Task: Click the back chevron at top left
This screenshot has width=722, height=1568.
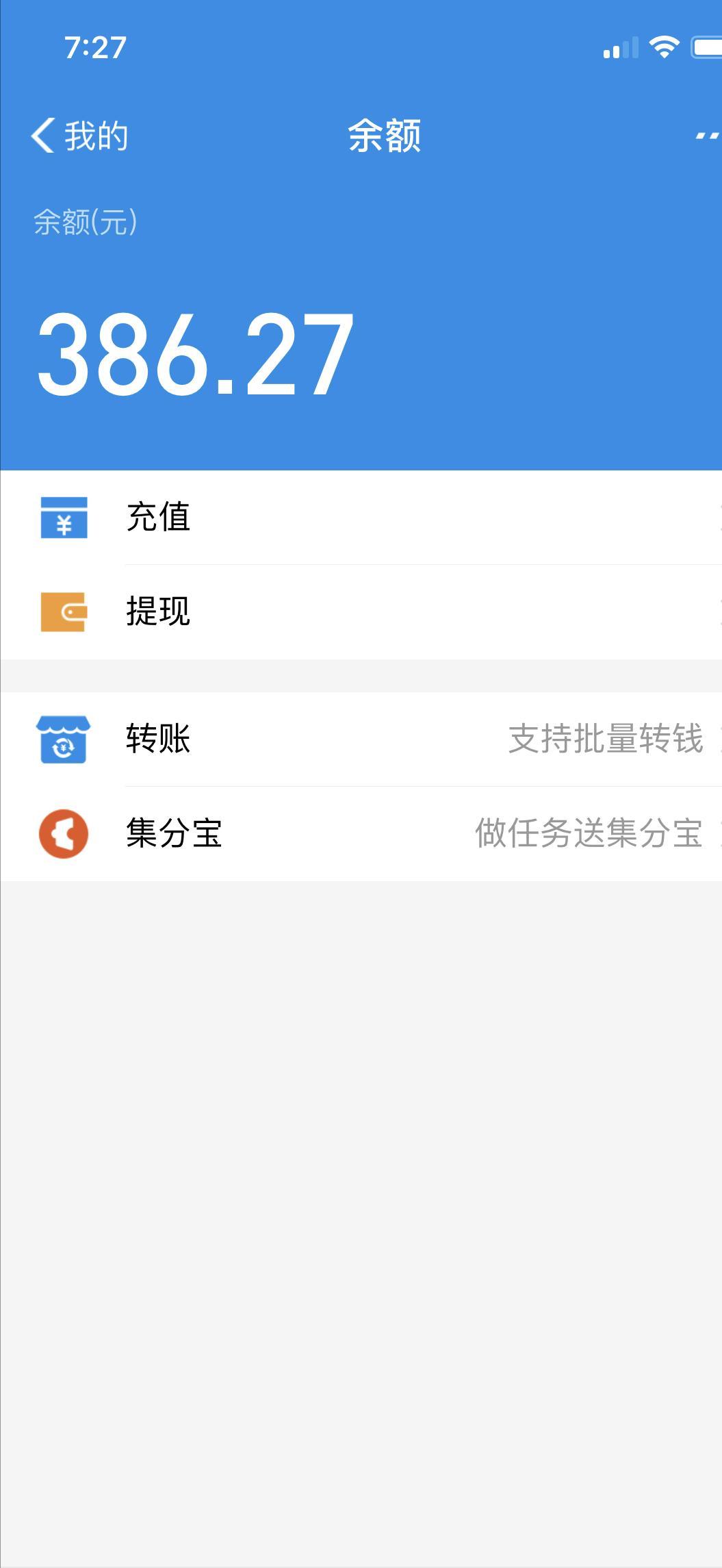Action: point(41,134)
